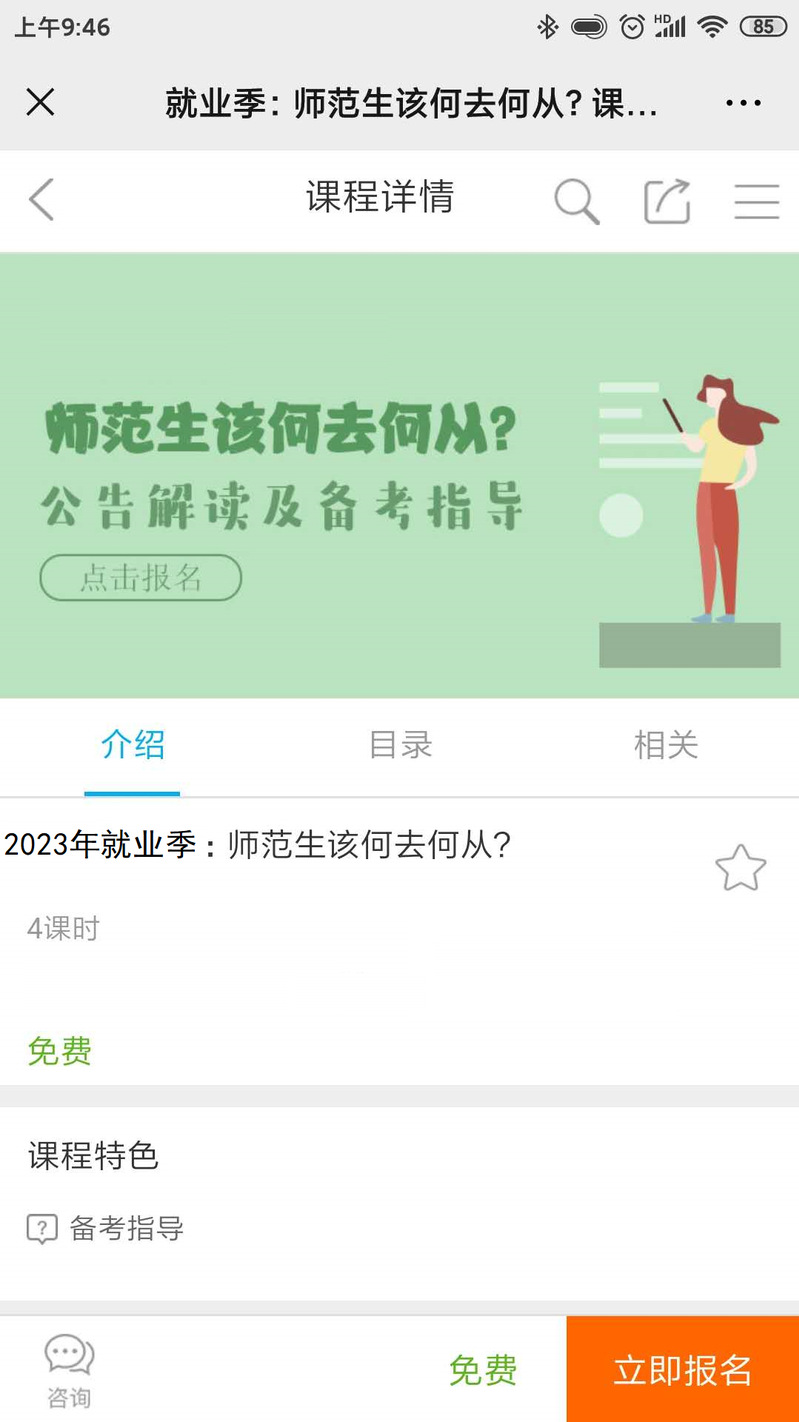Go back from 课程详情 page

[x=41, y=200]
